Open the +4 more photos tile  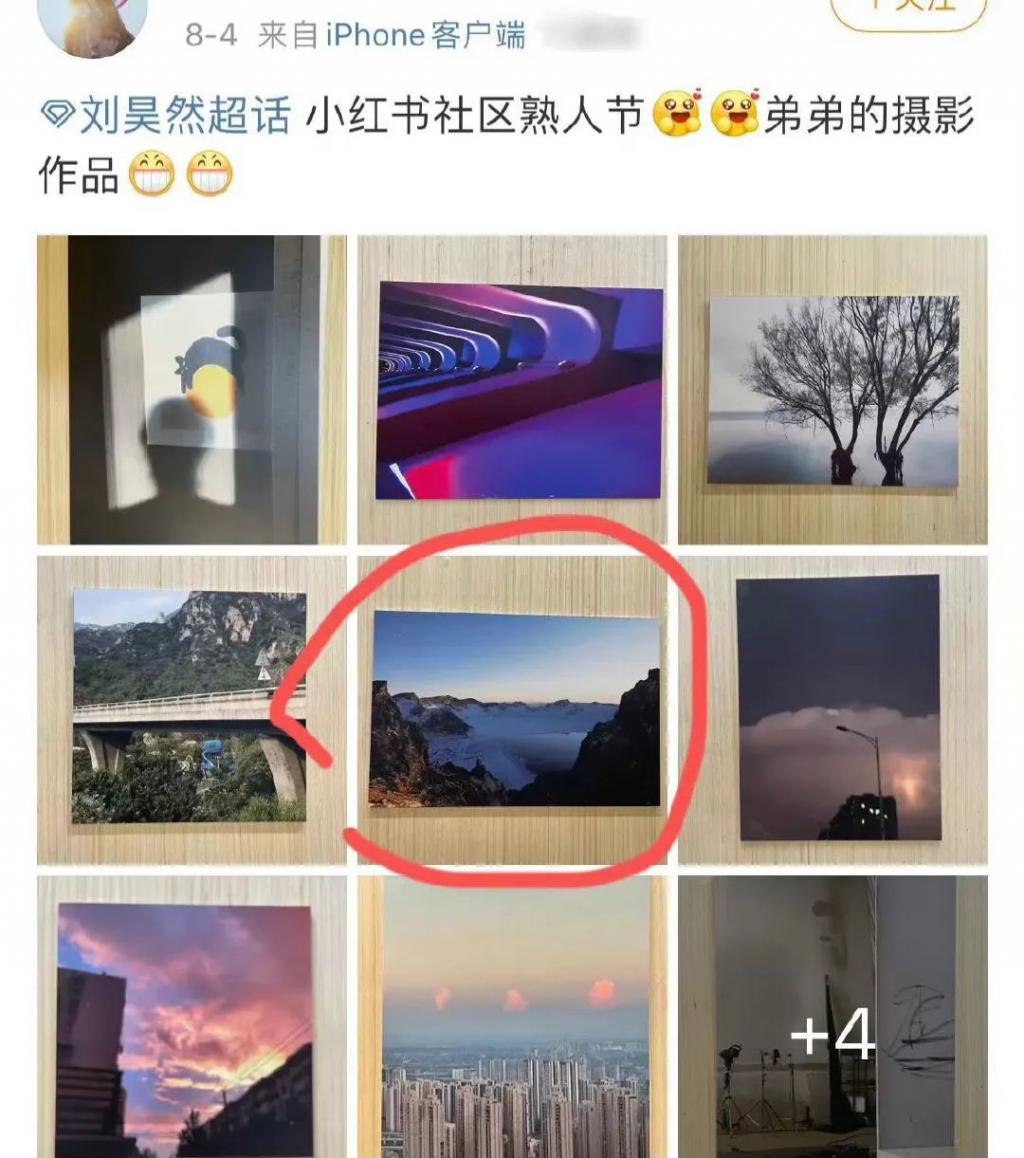[x=832, y=1018]
